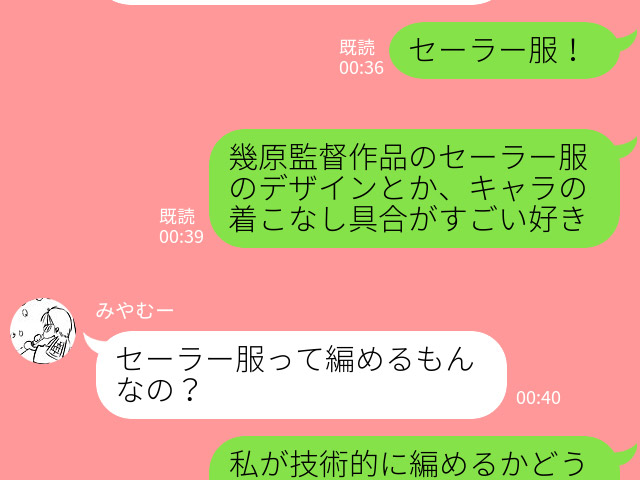
Task: Open みやむー's profile picture
Action: click(43, 332)
